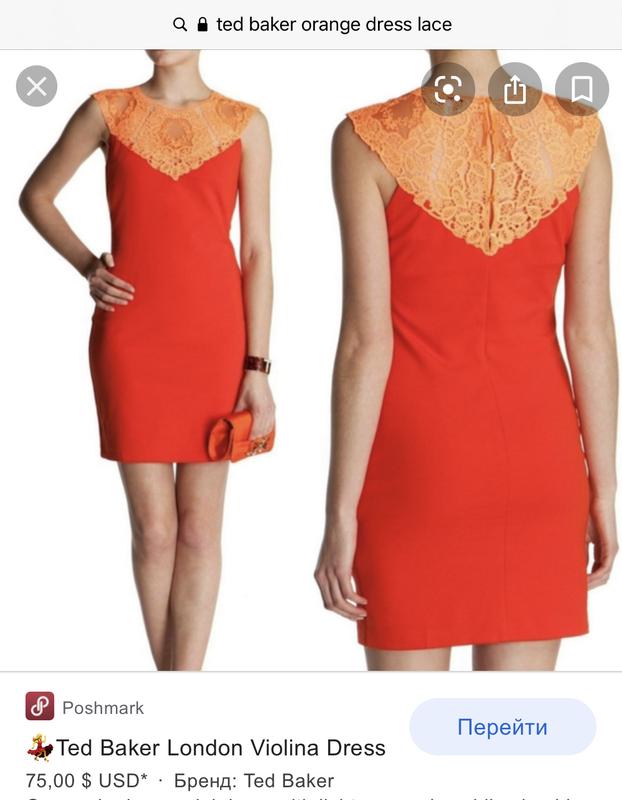Image resolution: width=622 pixels, height=800 pixels.
Task: Tap the Перейти button
Action: [x=502, y=727]
